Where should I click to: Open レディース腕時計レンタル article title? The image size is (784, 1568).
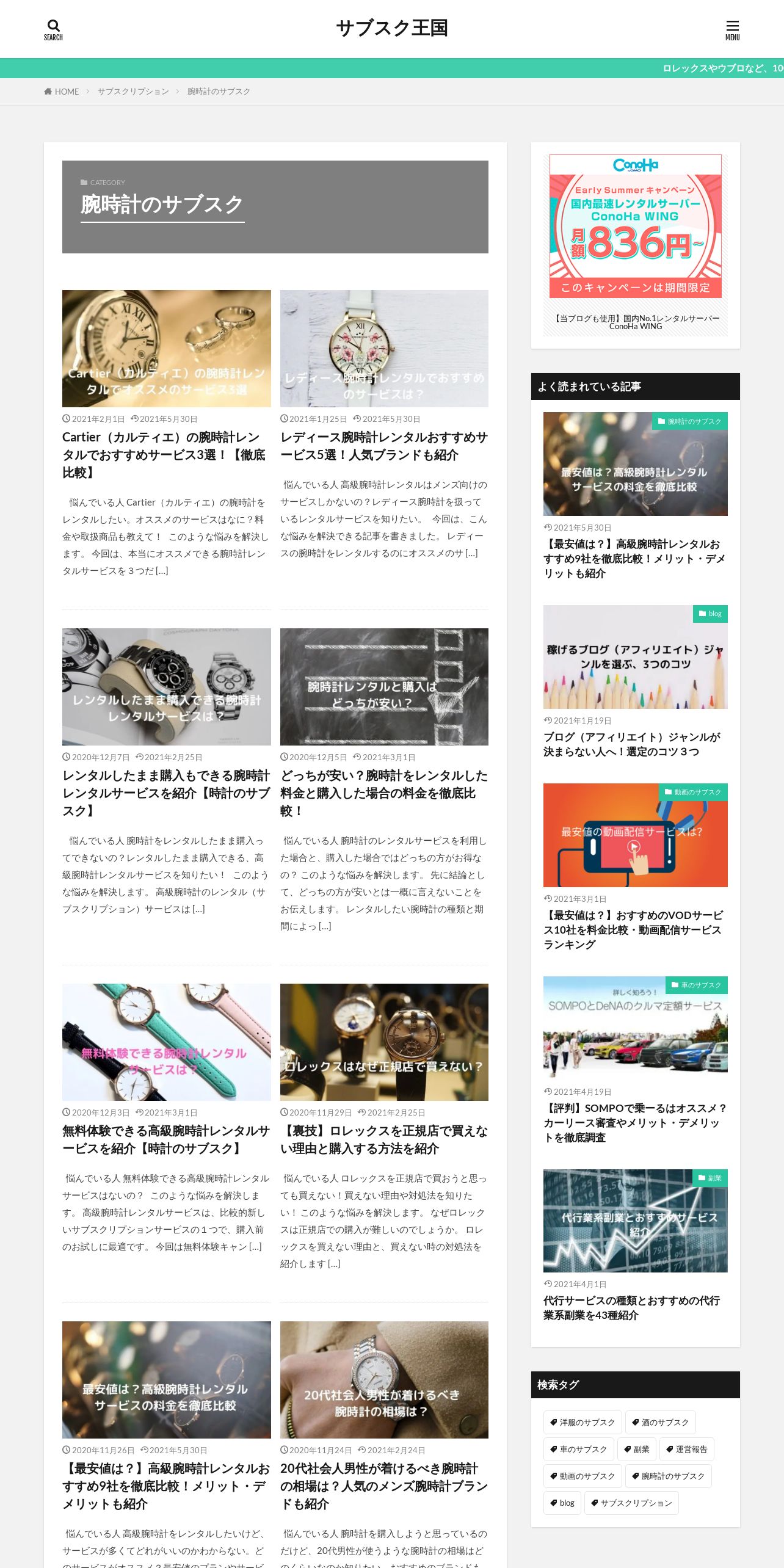(383, 446)
